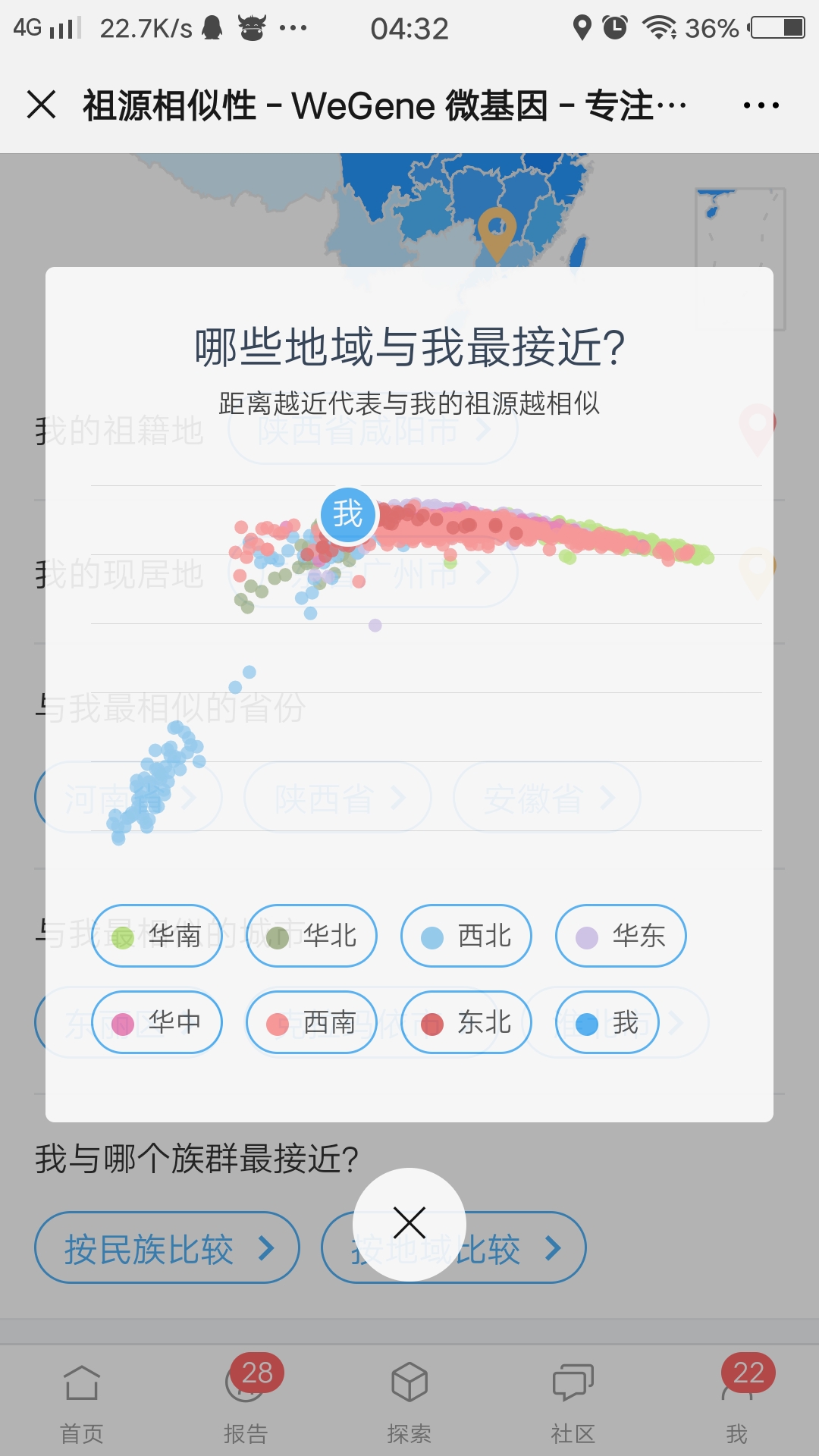The image size is (819, 1456).
Task: Close the WeGene web page
Action: 42,105
